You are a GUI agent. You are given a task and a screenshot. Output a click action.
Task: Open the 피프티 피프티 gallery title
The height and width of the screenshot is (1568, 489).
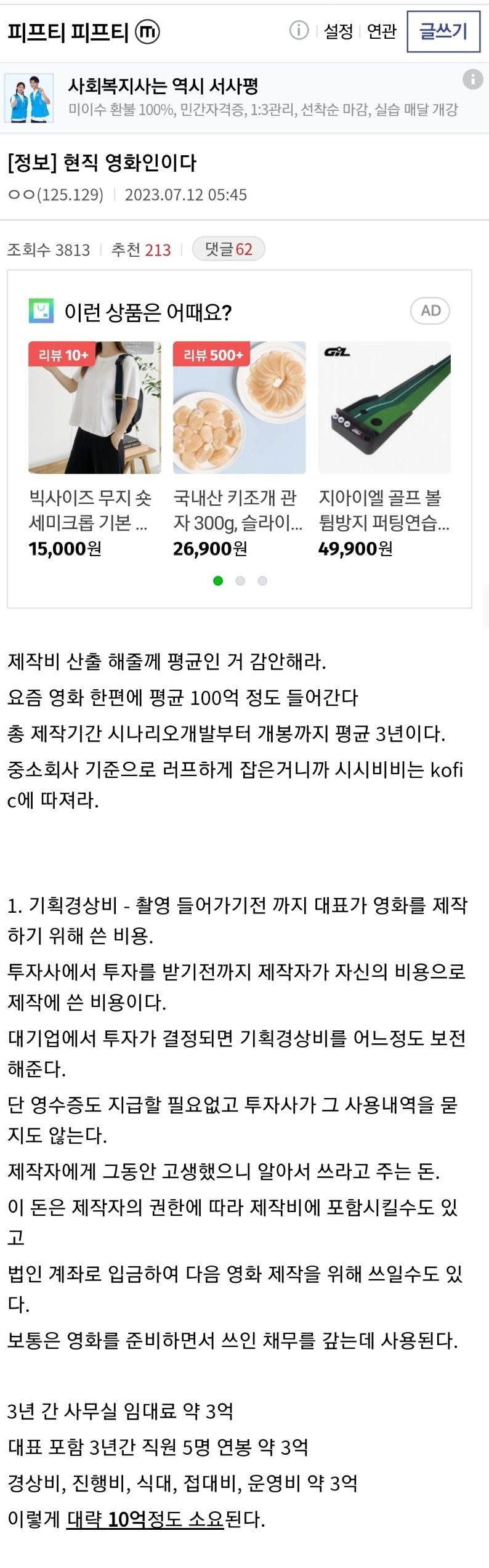point(68,32)
